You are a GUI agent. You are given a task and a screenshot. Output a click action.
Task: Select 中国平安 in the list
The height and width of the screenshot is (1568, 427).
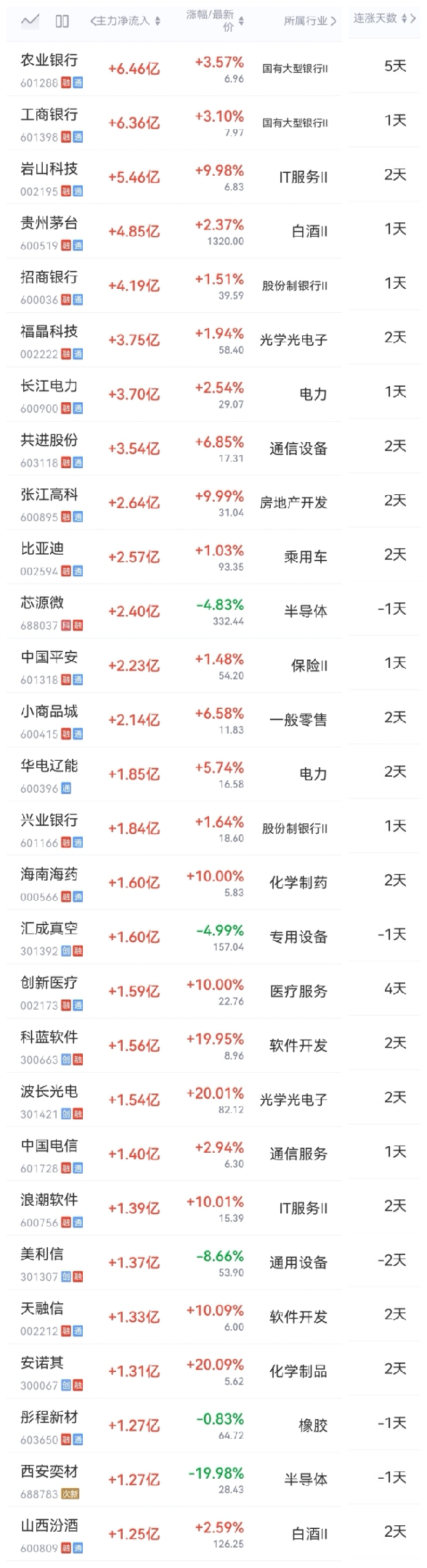[213, 666]
